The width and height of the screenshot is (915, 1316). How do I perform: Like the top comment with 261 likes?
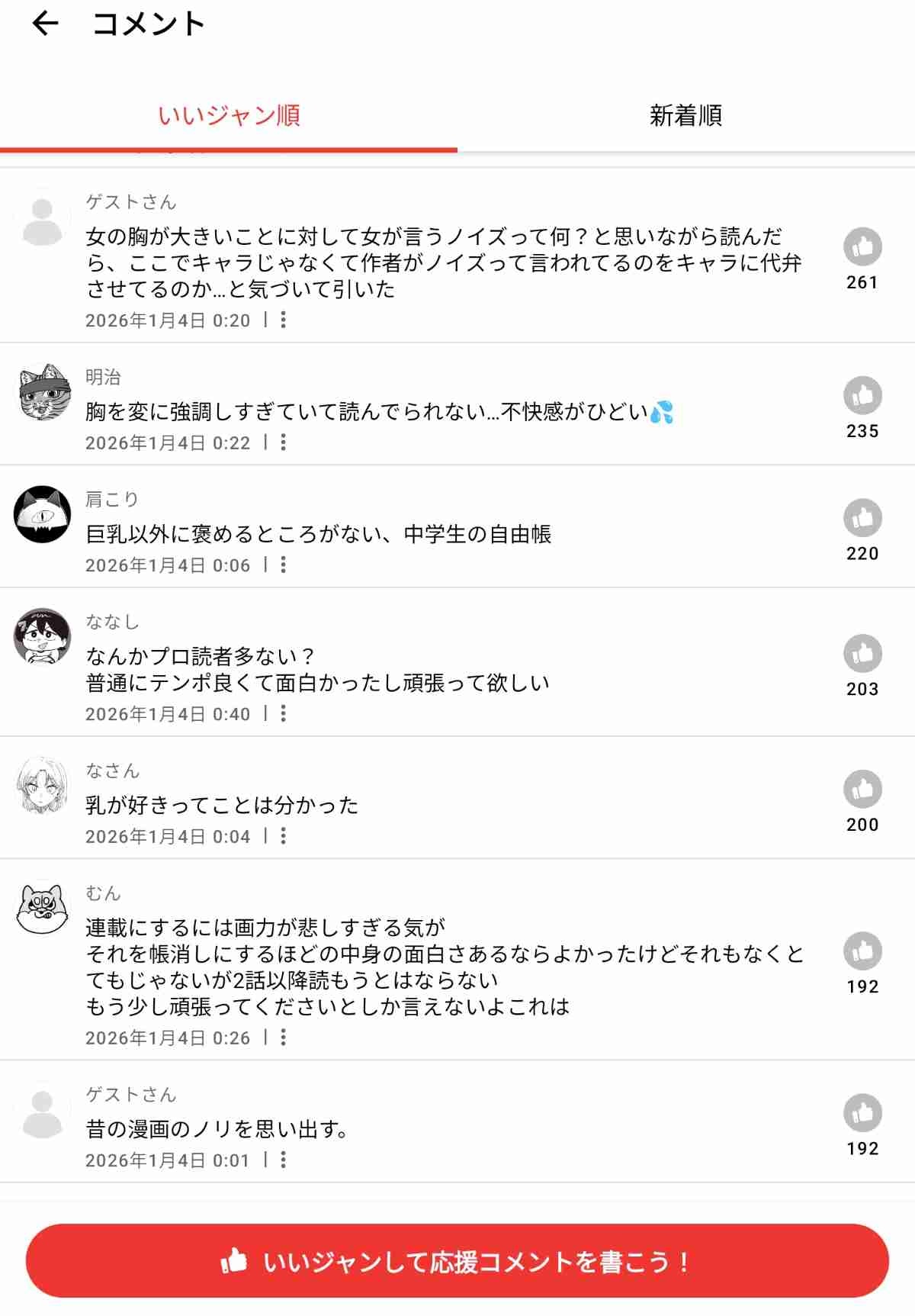click(x=862, y=247)
